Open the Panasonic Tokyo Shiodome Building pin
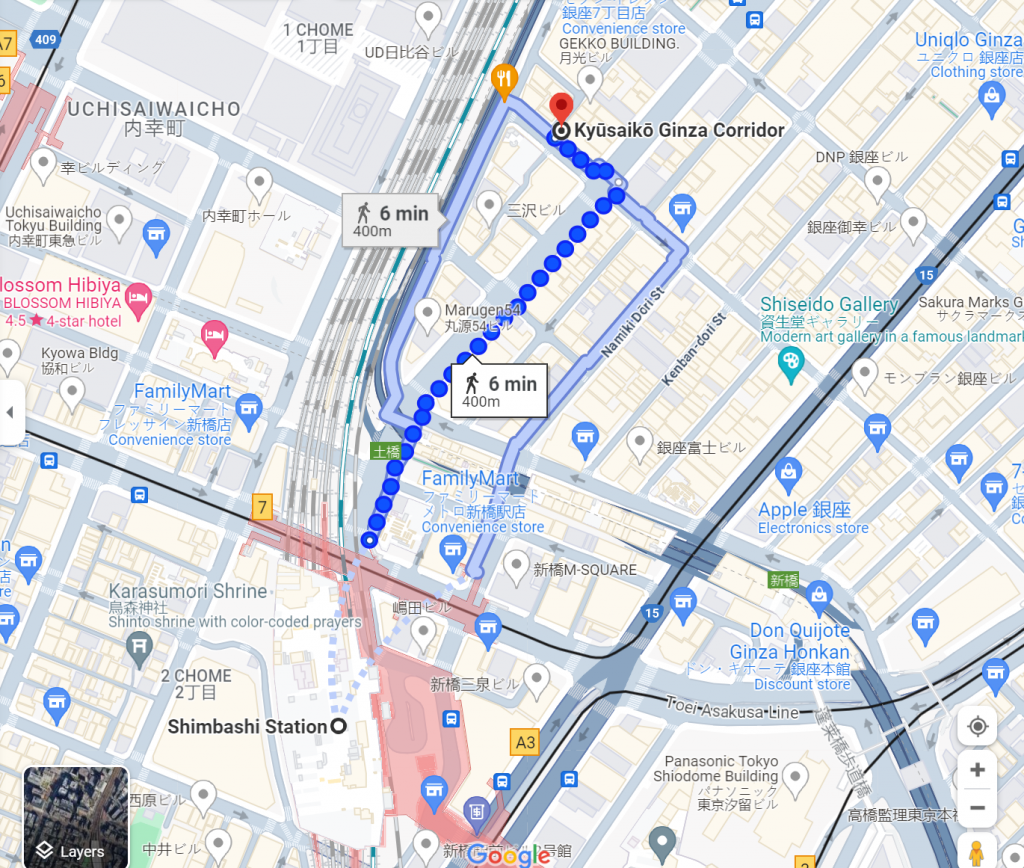Viewport: 1024px width, 868px height. pyautogui.click(x=795, y=776)
